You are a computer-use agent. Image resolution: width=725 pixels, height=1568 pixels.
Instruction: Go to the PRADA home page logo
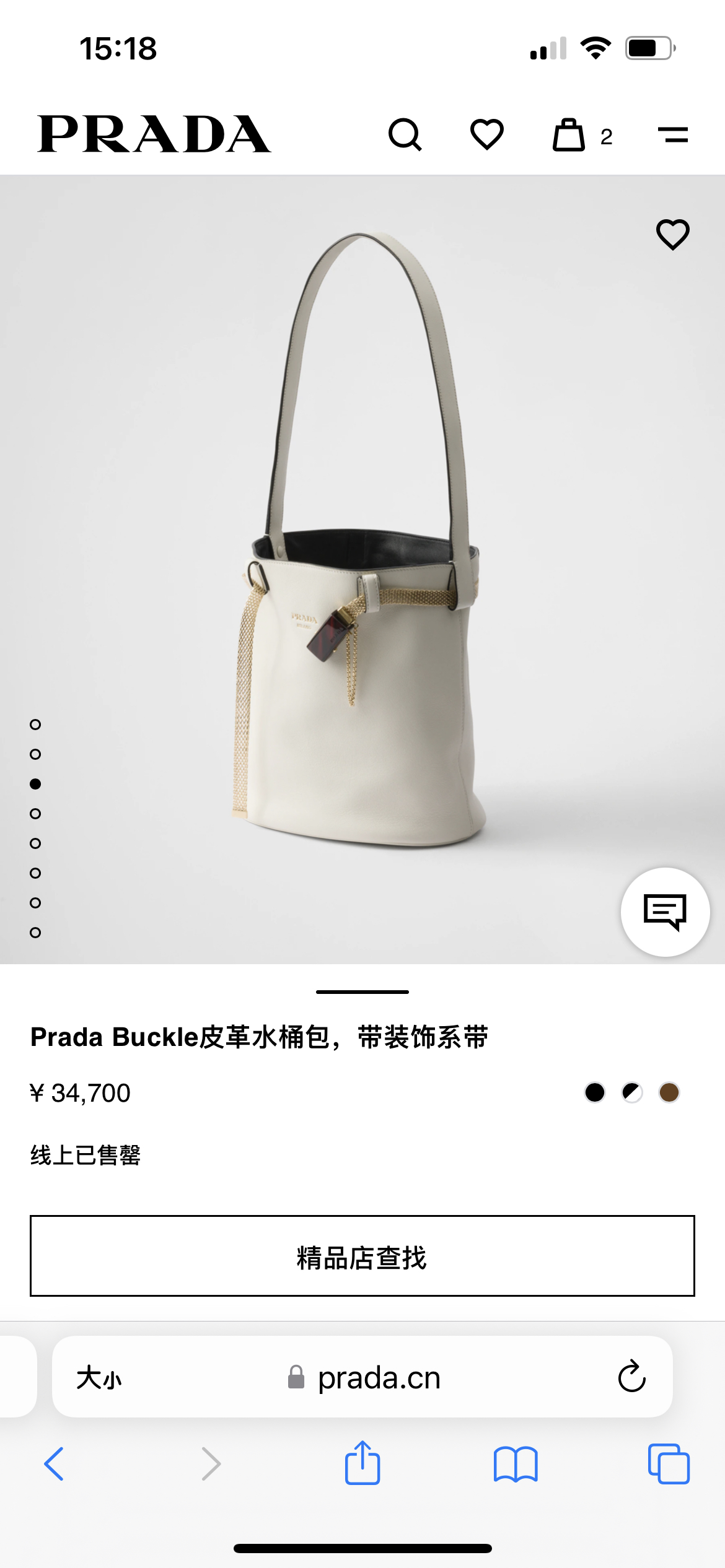coord(154,134)
